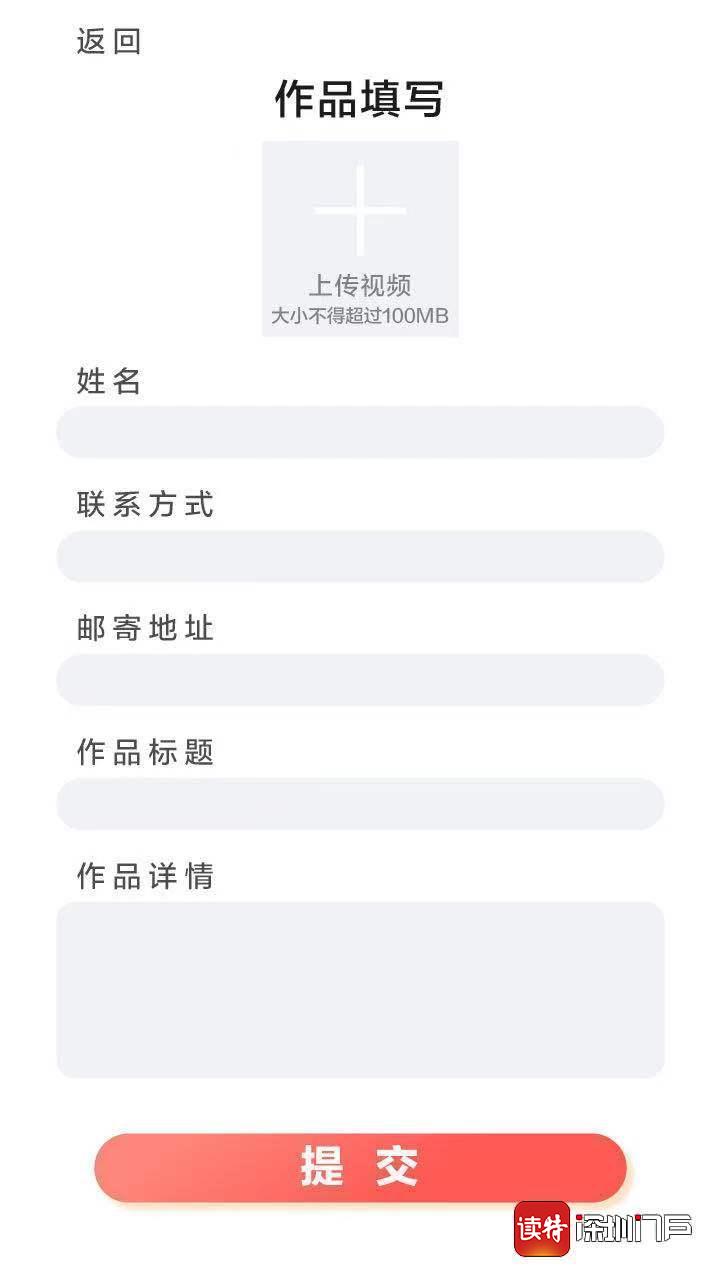Image resolution: width=721 pixels, height=1280 pixels.
Task: Tap the 作品详情 text area
Action: [x=360, y=990]
